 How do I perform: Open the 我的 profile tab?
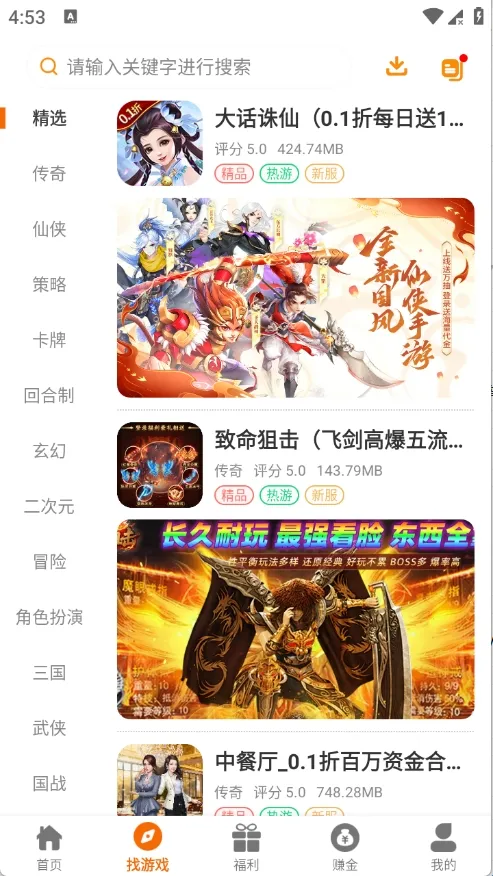coord(444,847)
